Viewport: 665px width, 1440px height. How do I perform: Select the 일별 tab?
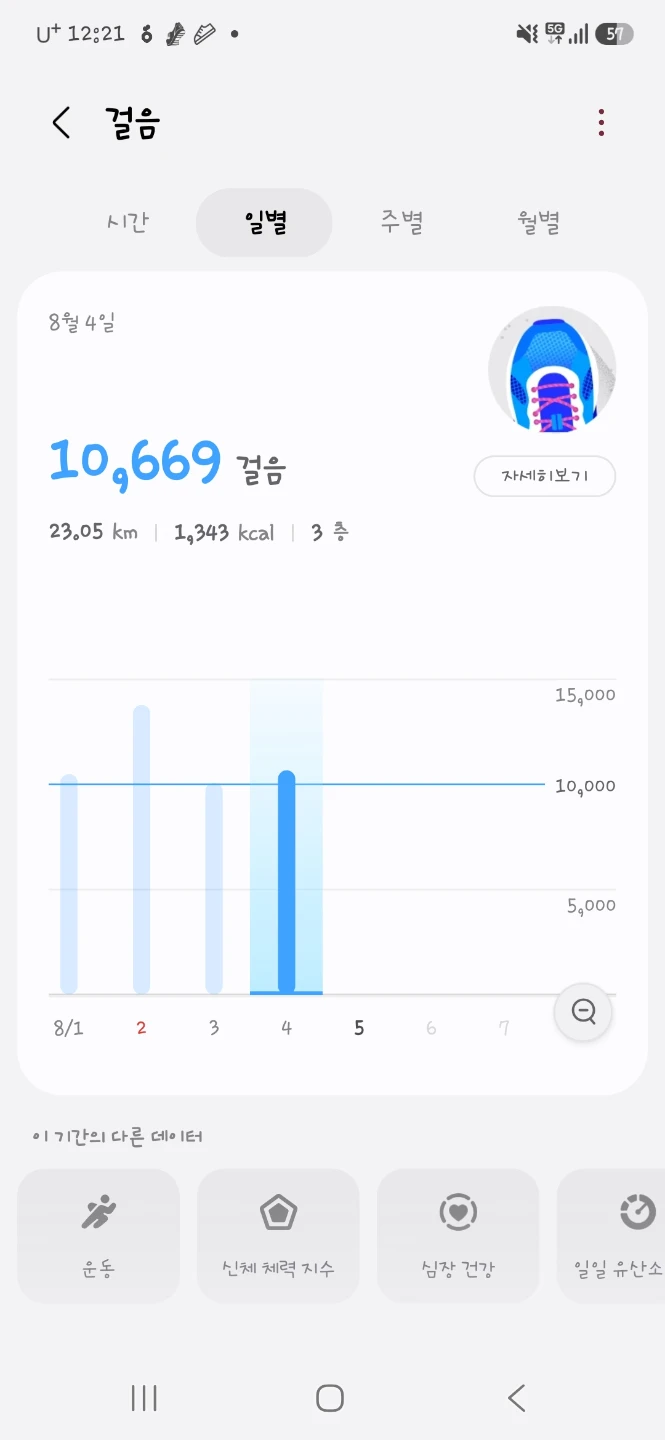point(264,222)
